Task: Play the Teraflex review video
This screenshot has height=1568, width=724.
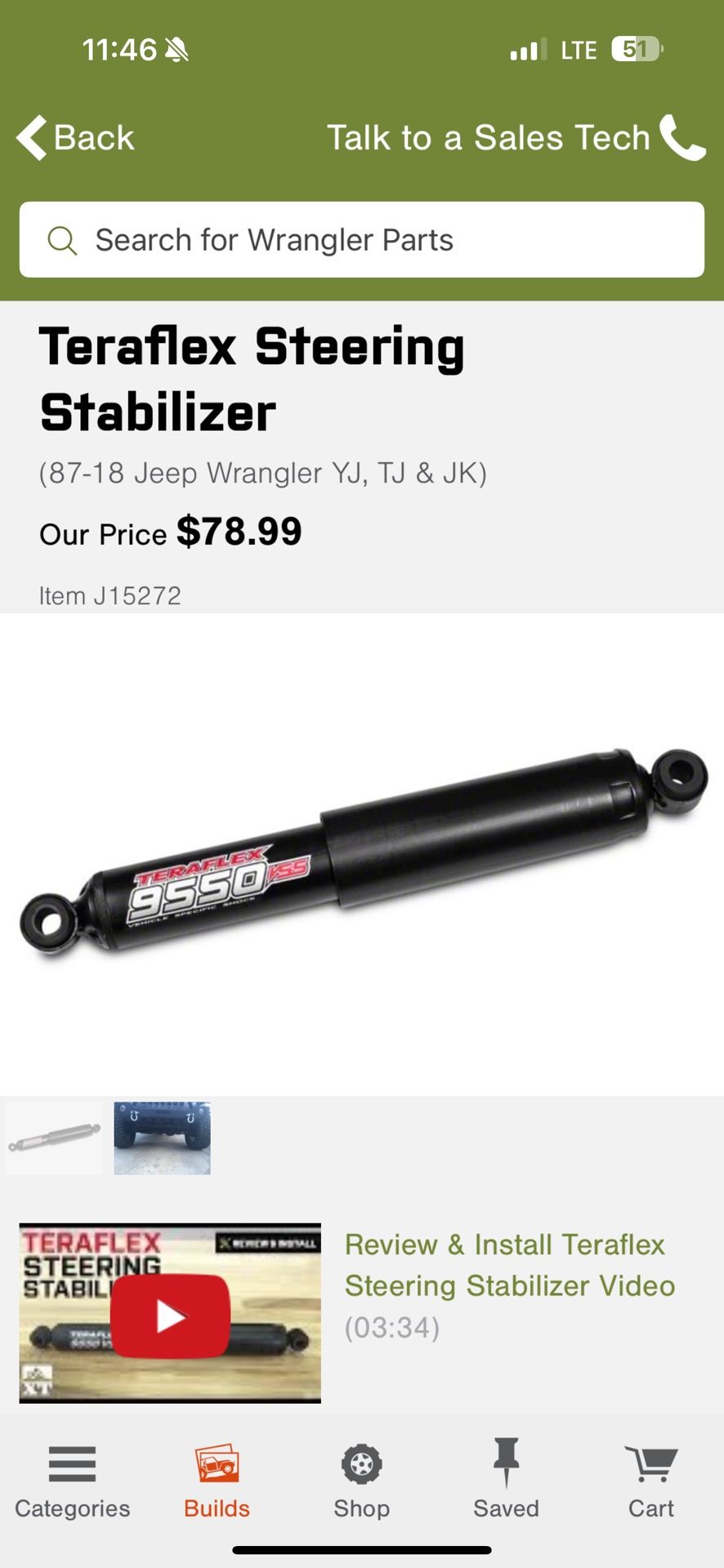Action: pyautogui.click(x=170, y=1316)
